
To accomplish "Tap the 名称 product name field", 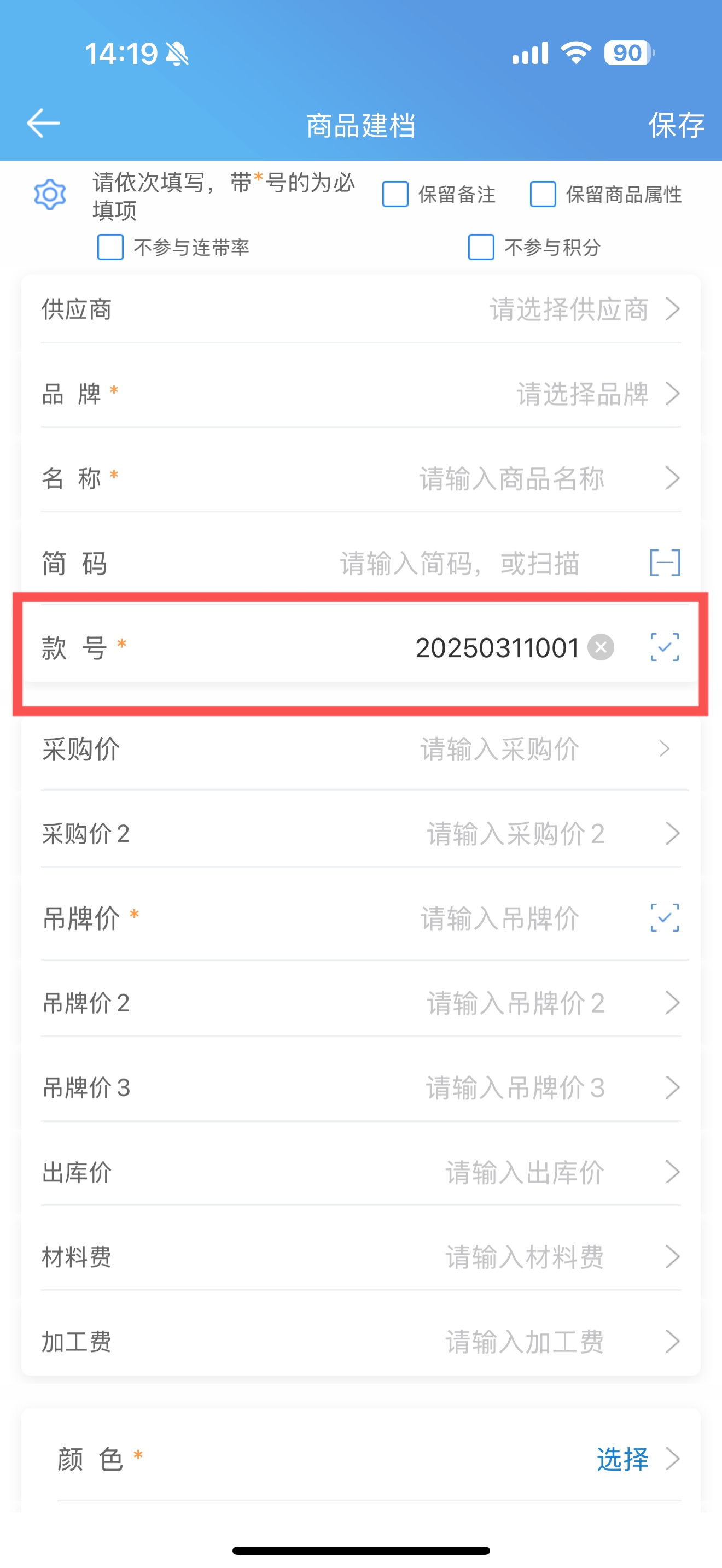I will click(511, 479).
